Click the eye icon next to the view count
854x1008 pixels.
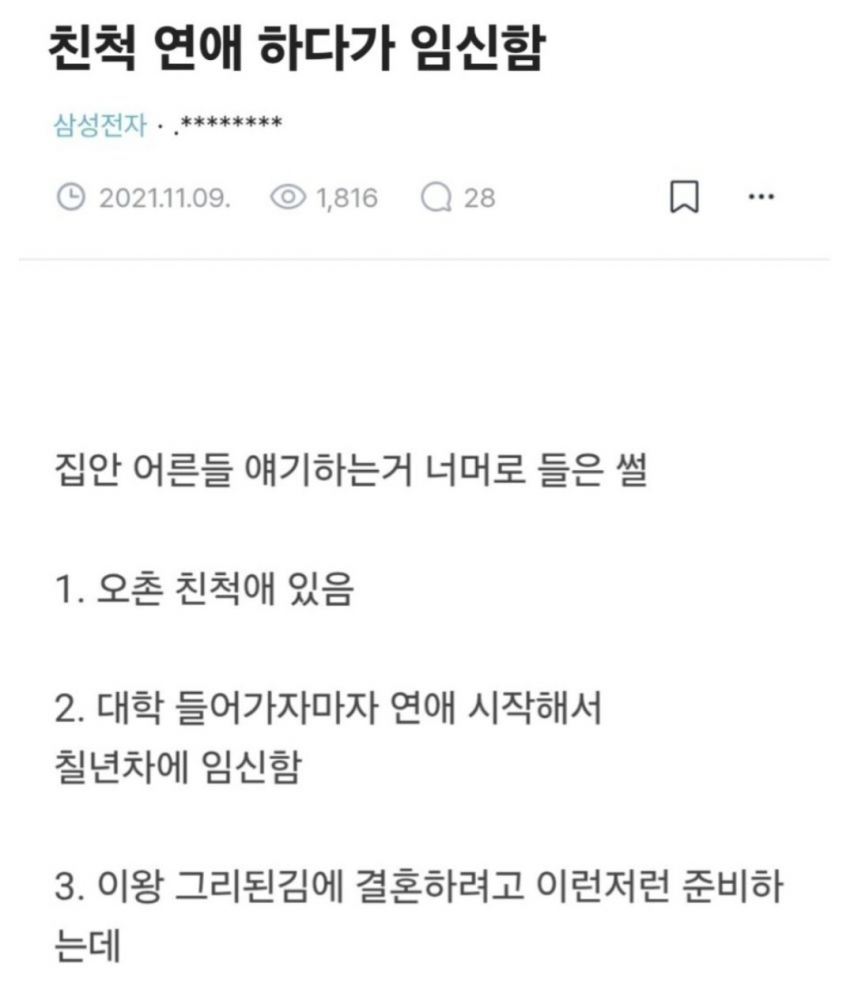coord(288,198)
